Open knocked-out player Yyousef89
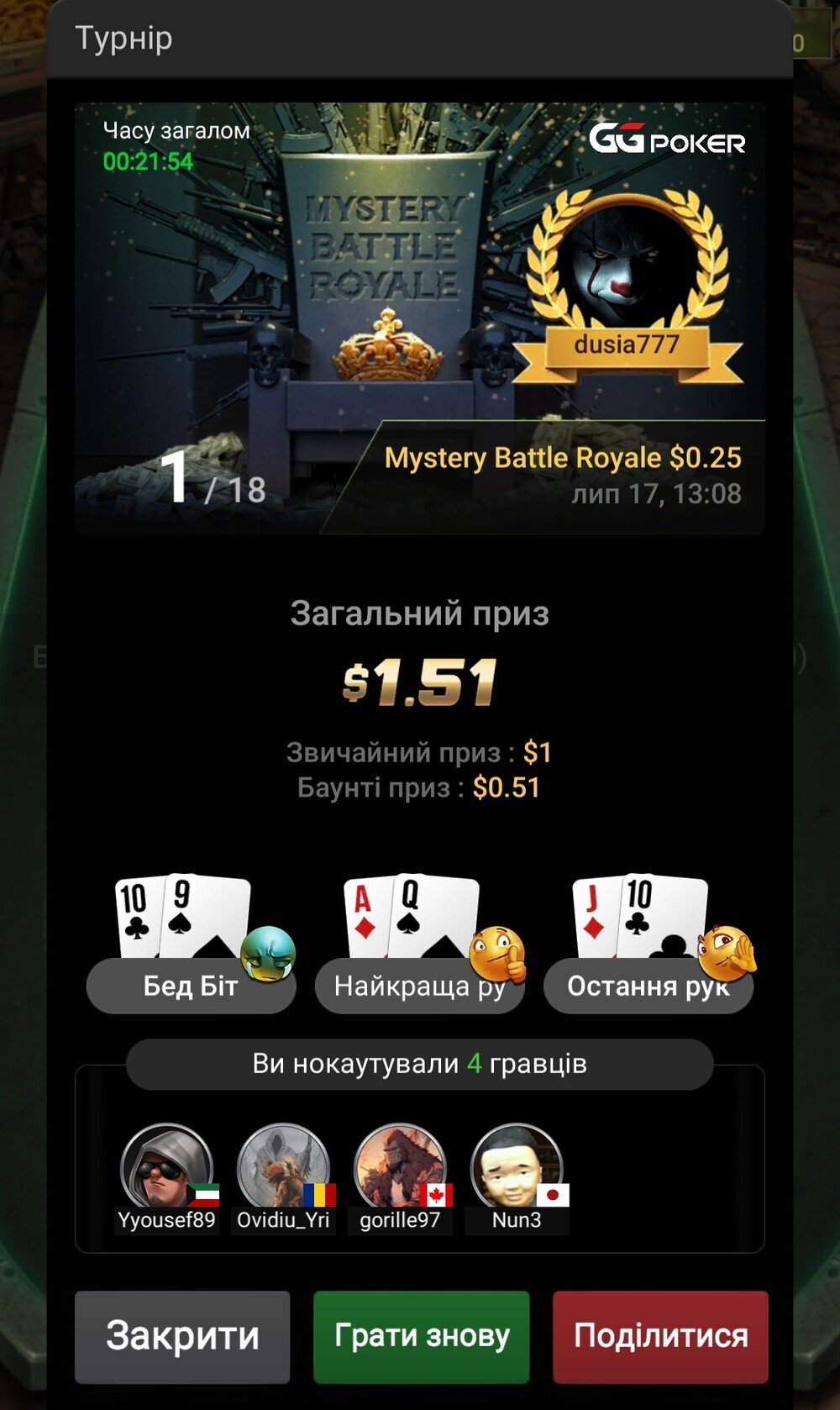The width and height of the screenshot is (840, 1410). (167, 1178)
